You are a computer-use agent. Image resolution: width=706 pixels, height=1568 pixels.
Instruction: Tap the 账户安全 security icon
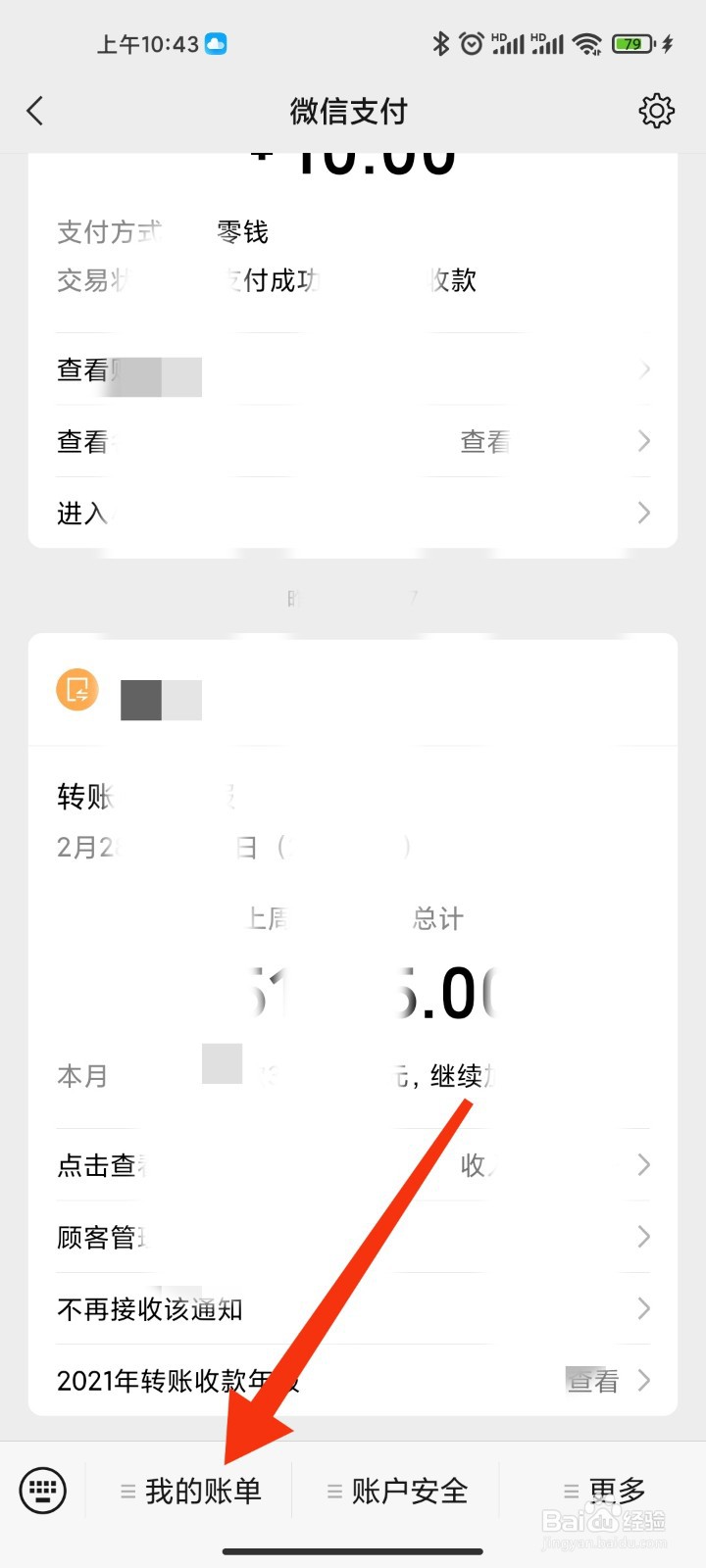(332, 1491)
